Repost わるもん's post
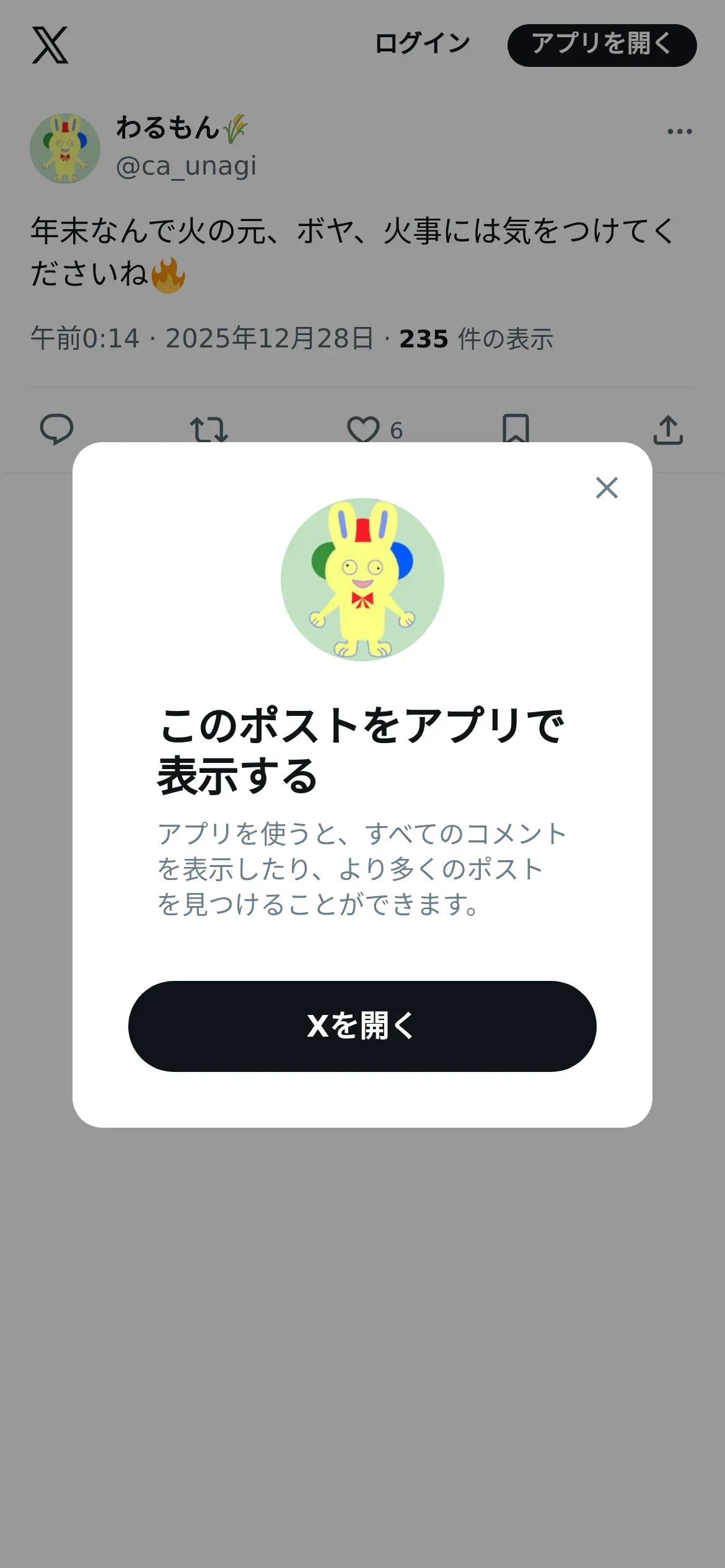 point(209,429)
